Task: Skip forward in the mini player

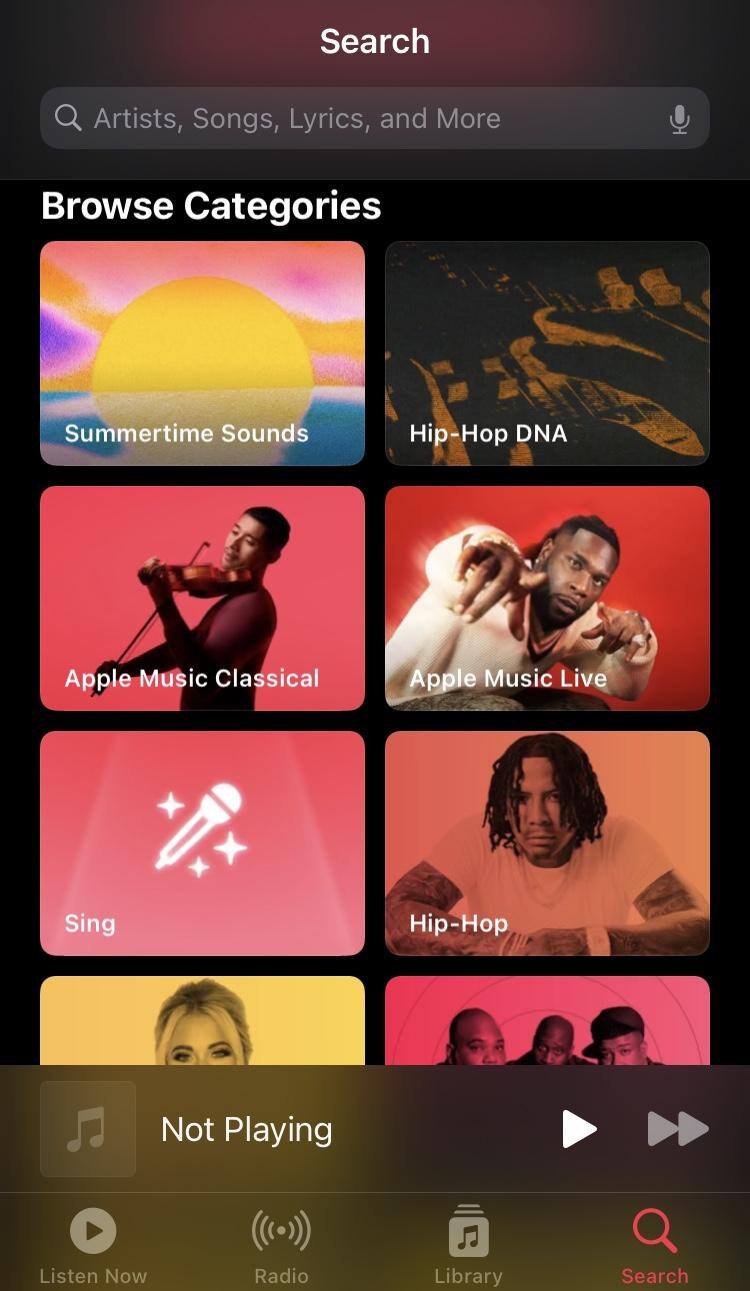Action: (678, 1129)
